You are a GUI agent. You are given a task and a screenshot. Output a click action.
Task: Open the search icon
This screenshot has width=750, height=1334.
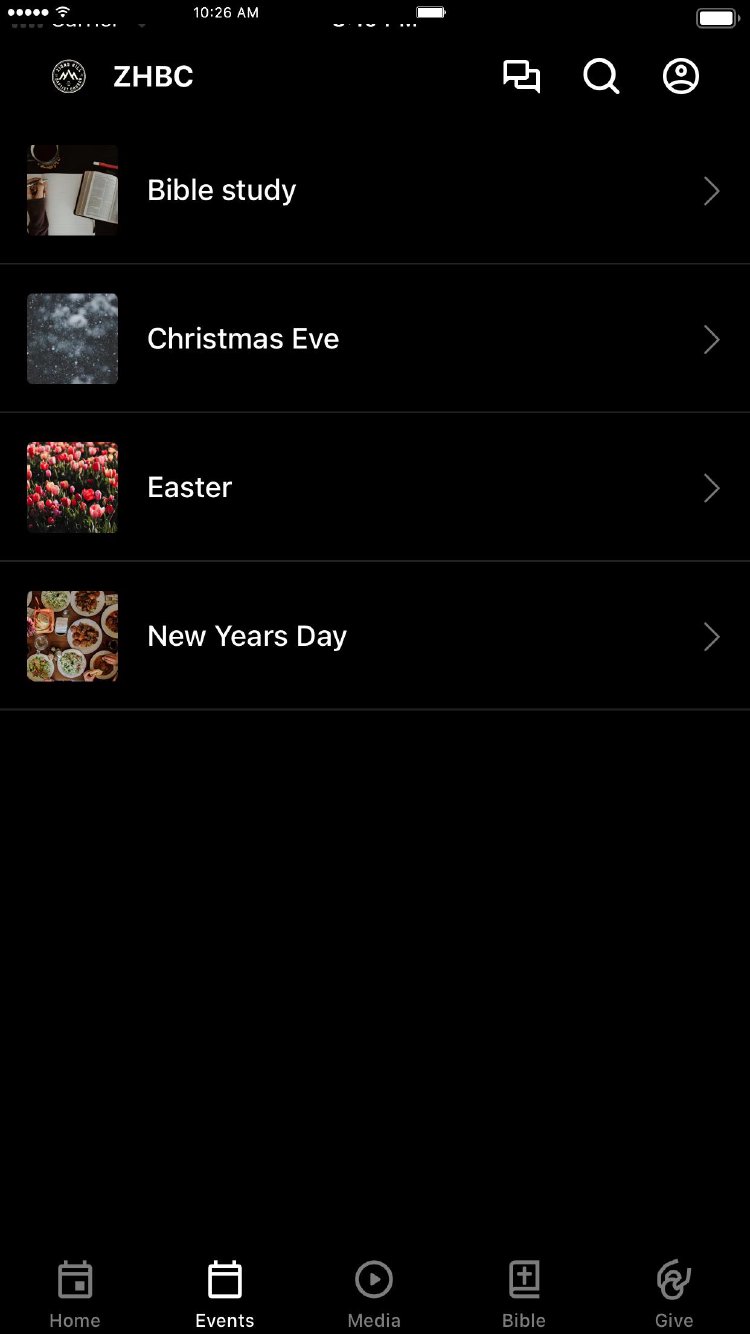pyautogui.click(x=601, y=77)
